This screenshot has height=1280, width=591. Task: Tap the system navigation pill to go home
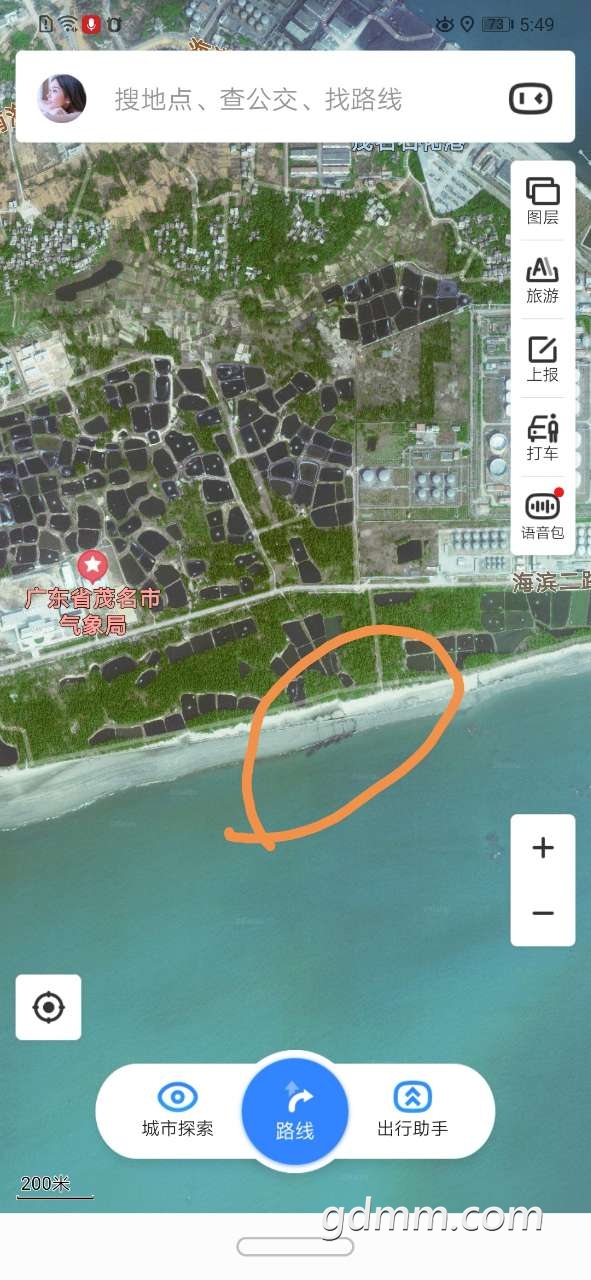(295, 1246)
